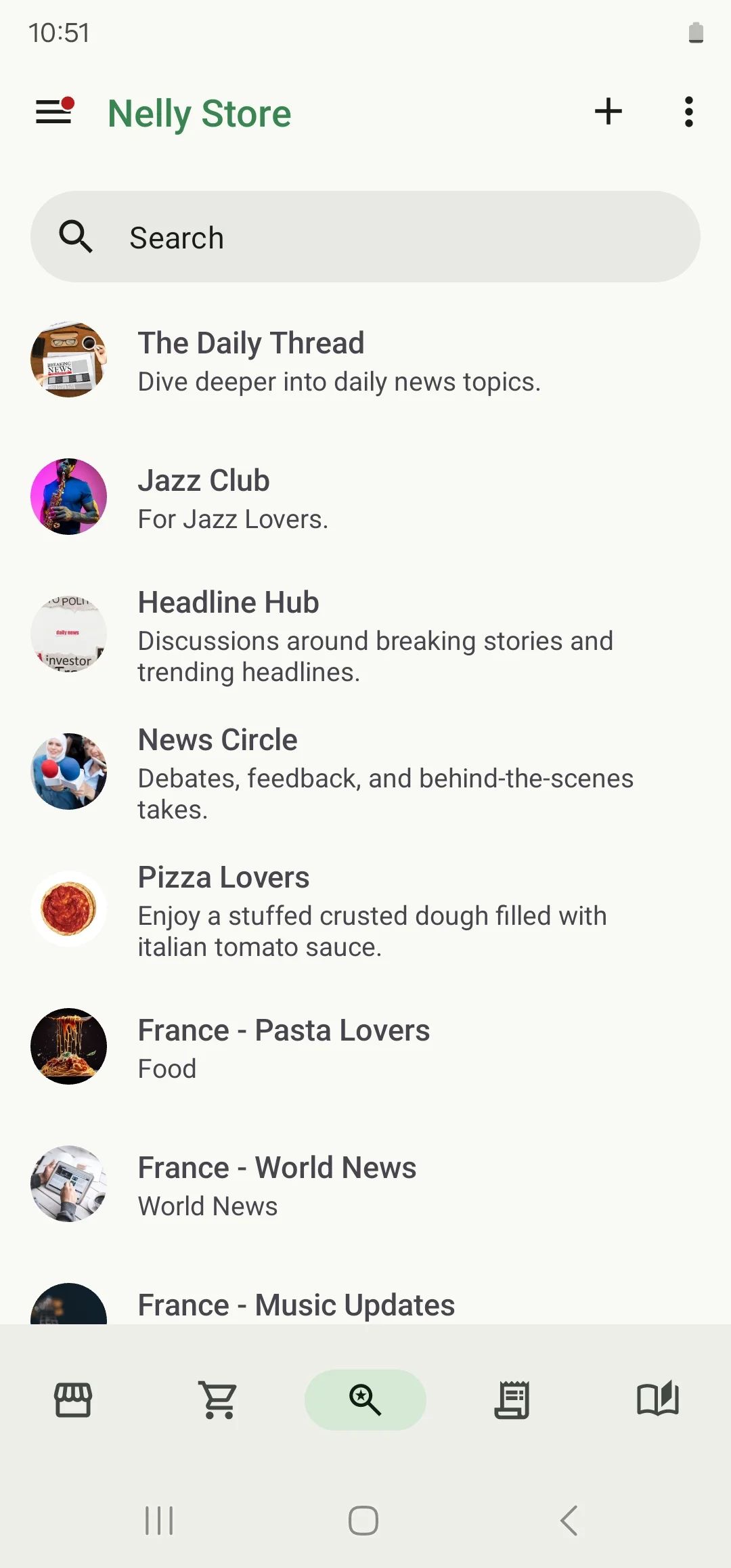Go to the receipts tab
Image resolution: width=731 pixels, height=1568 pixels.
click(x=512, y=1400)
